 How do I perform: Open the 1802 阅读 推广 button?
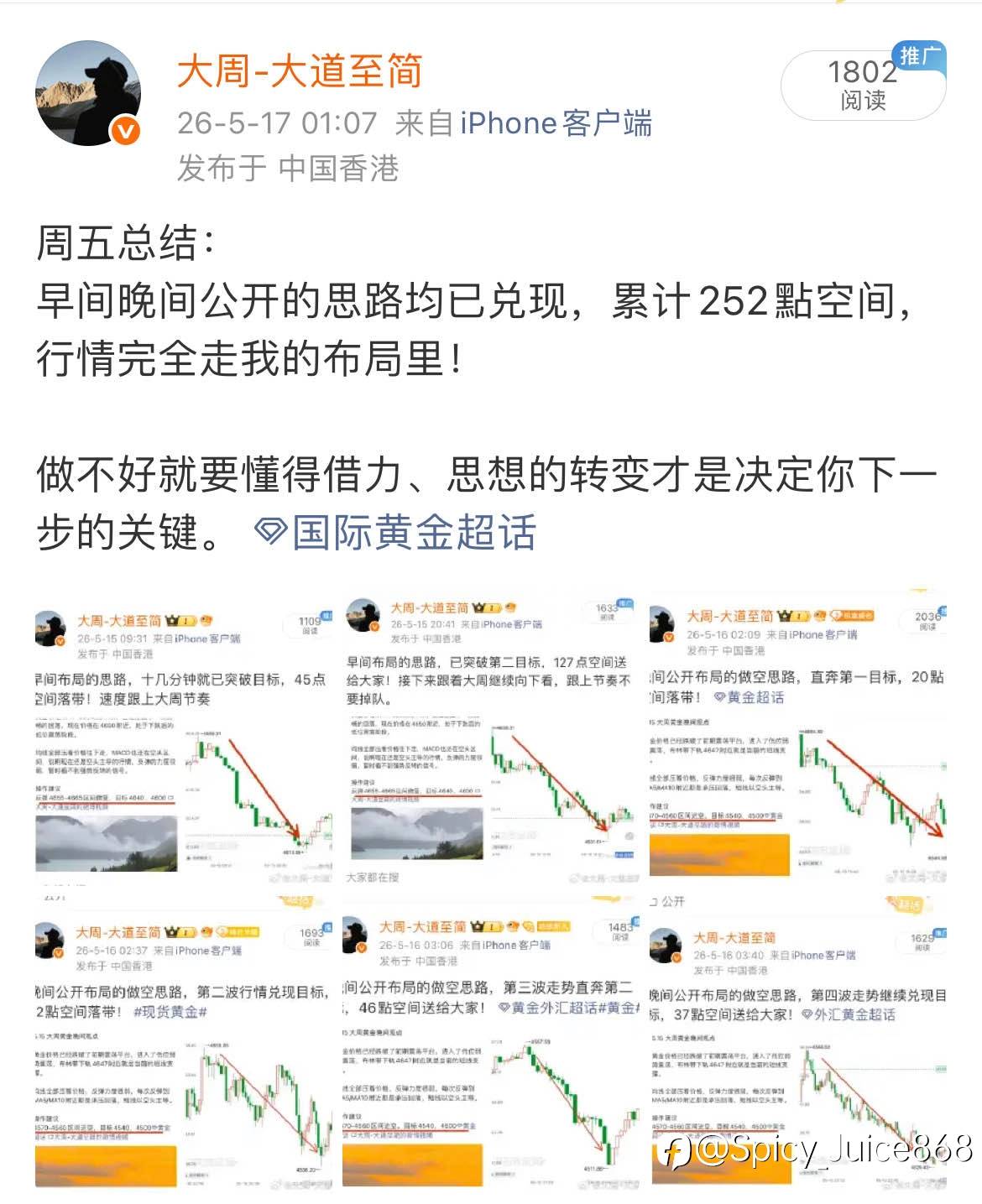tap(864, 84)
